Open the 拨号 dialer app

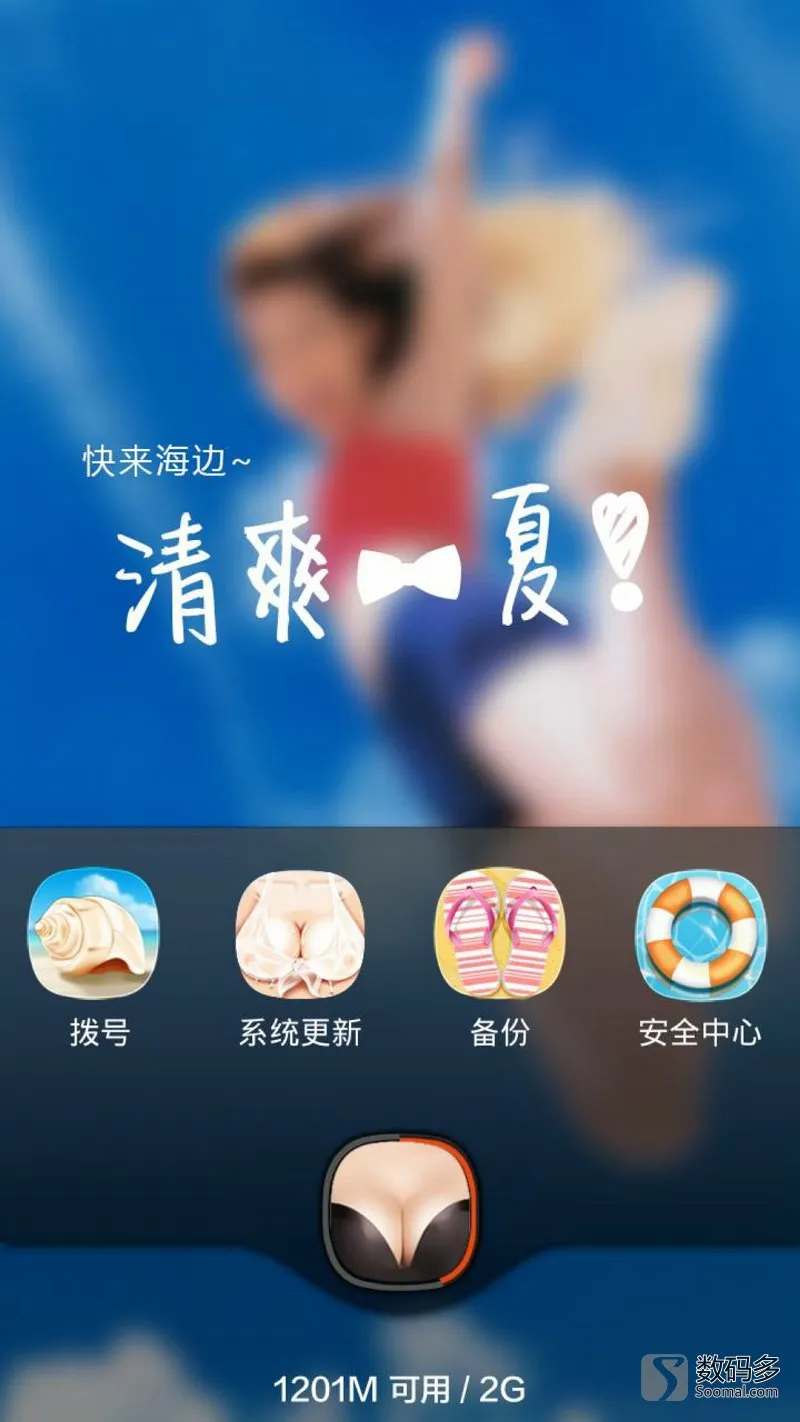click(93, 934)
